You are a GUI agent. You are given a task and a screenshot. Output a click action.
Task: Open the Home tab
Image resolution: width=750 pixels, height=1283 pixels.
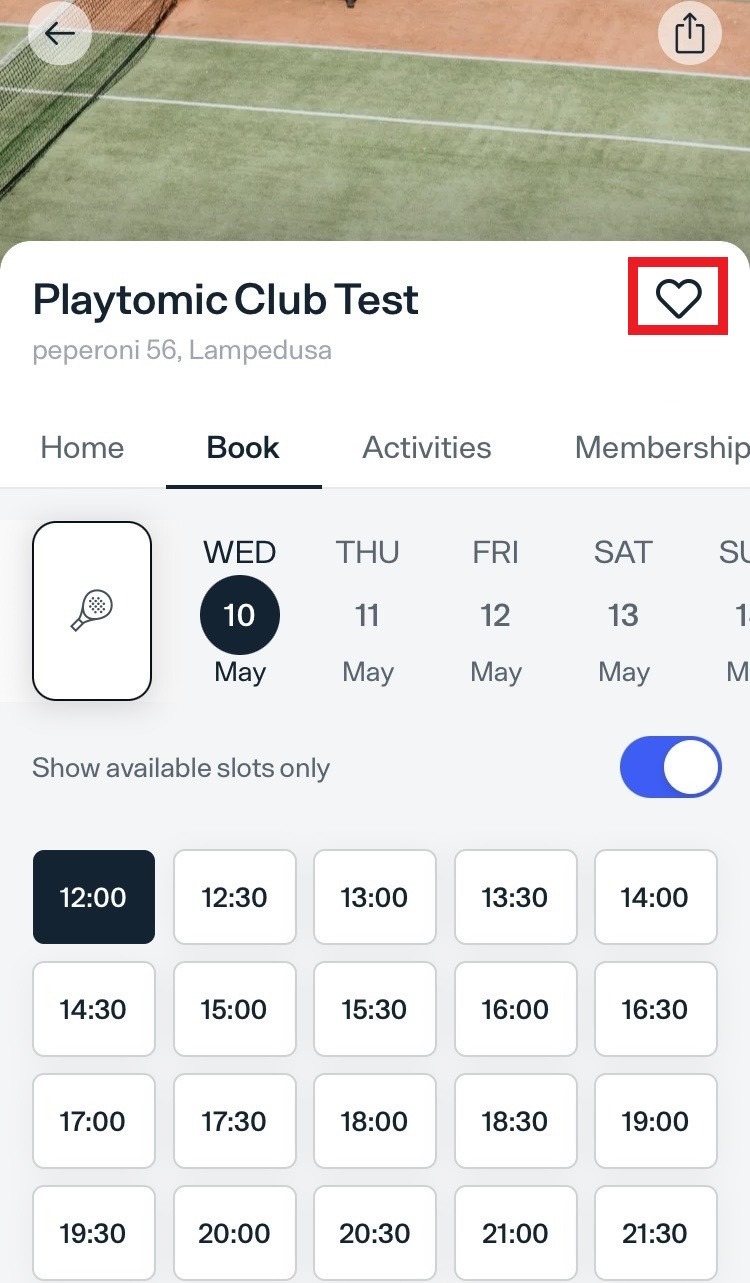coord(81,448)
